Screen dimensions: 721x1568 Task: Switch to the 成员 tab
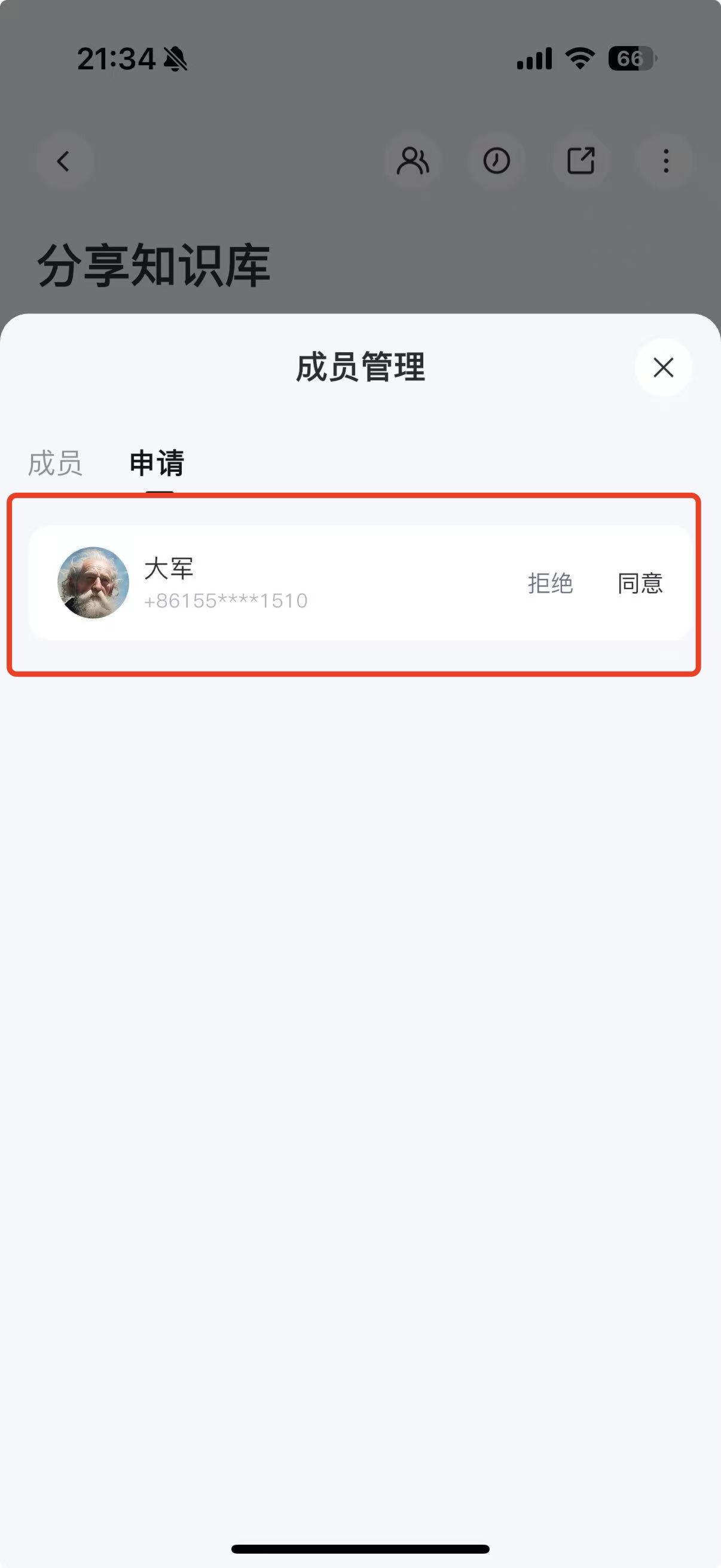pyautogui.click(x=55, y=463)
